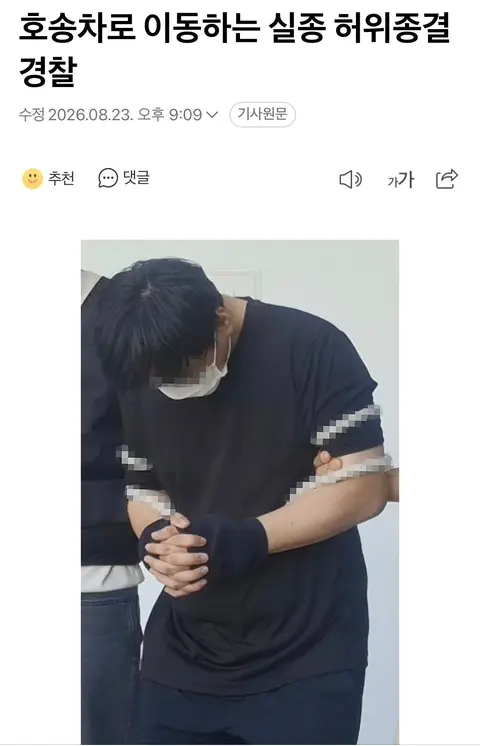Viewport: 480px width, 746px height.
Task: Open the 댓글 comments section
Action: [x=124, y=178]
